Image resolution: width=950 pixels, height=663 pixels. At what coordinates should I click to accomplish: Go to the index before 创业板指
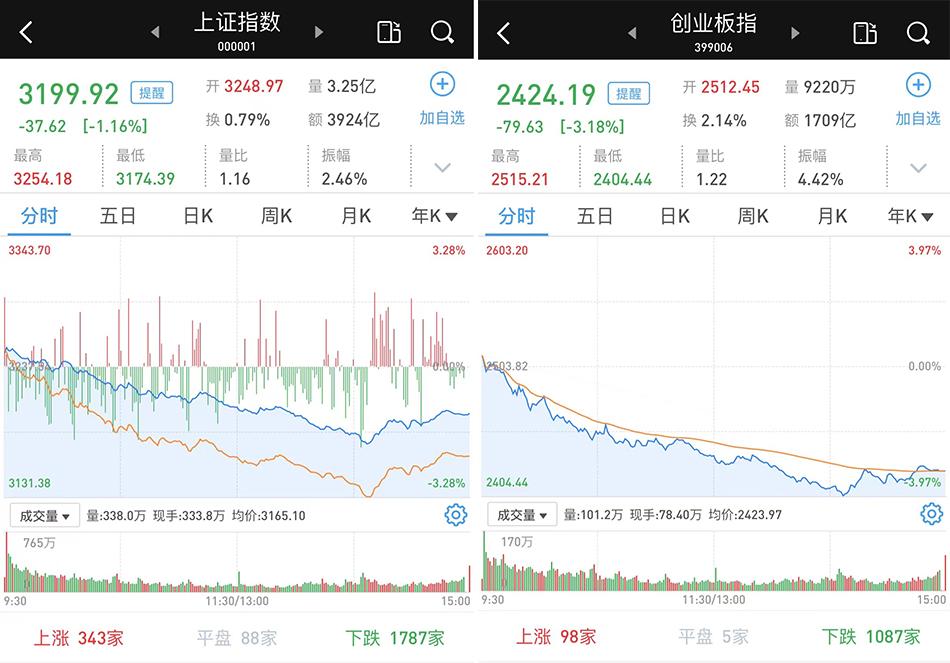coord(631,33)
